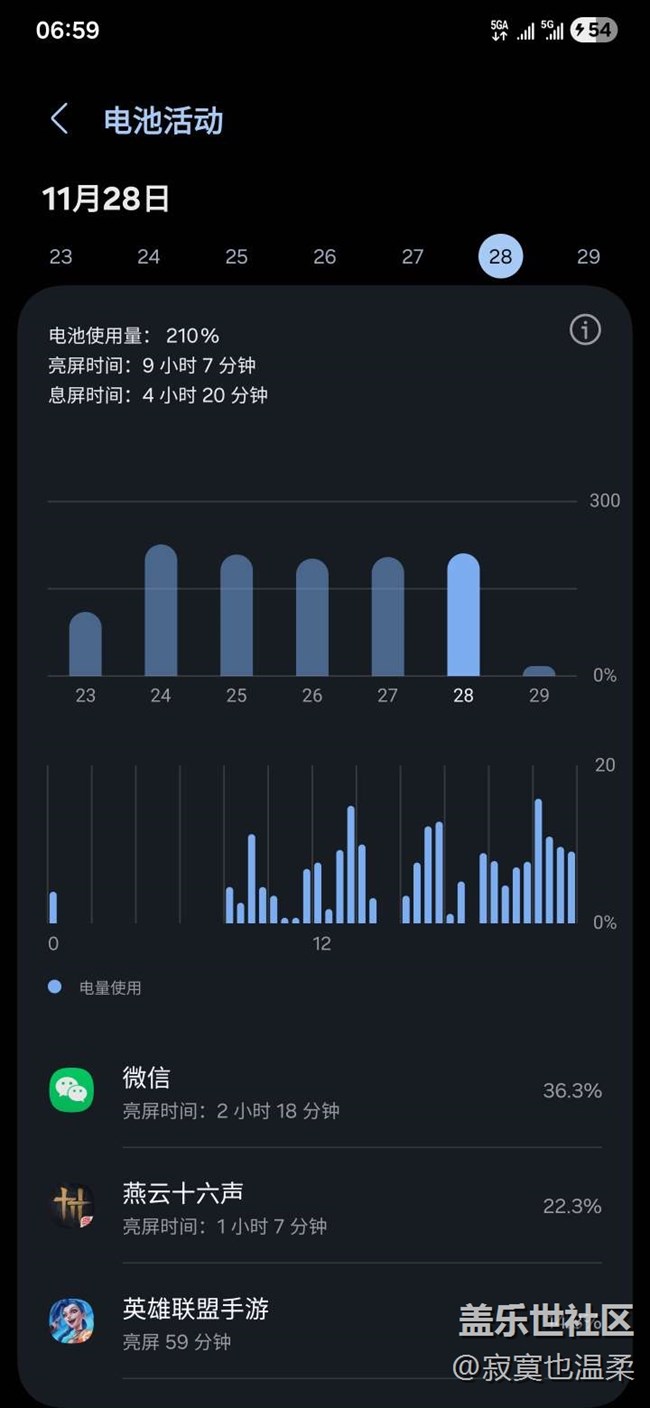Select the small chart bar for day 29
This screenshot has height=1408, width=650.
[539, 671]
